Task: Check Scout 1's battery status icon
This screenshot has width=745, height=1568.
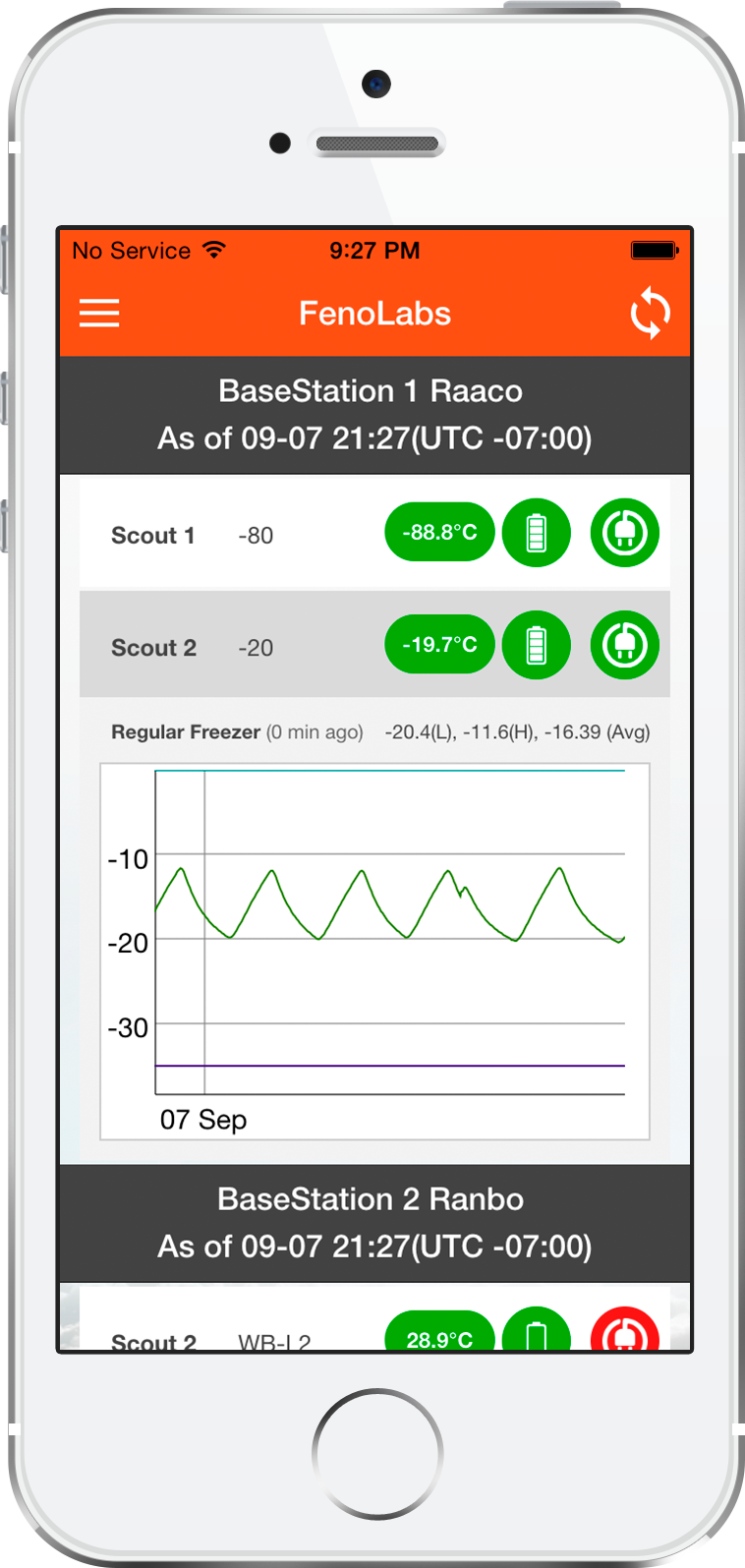Action: [536, 533]
